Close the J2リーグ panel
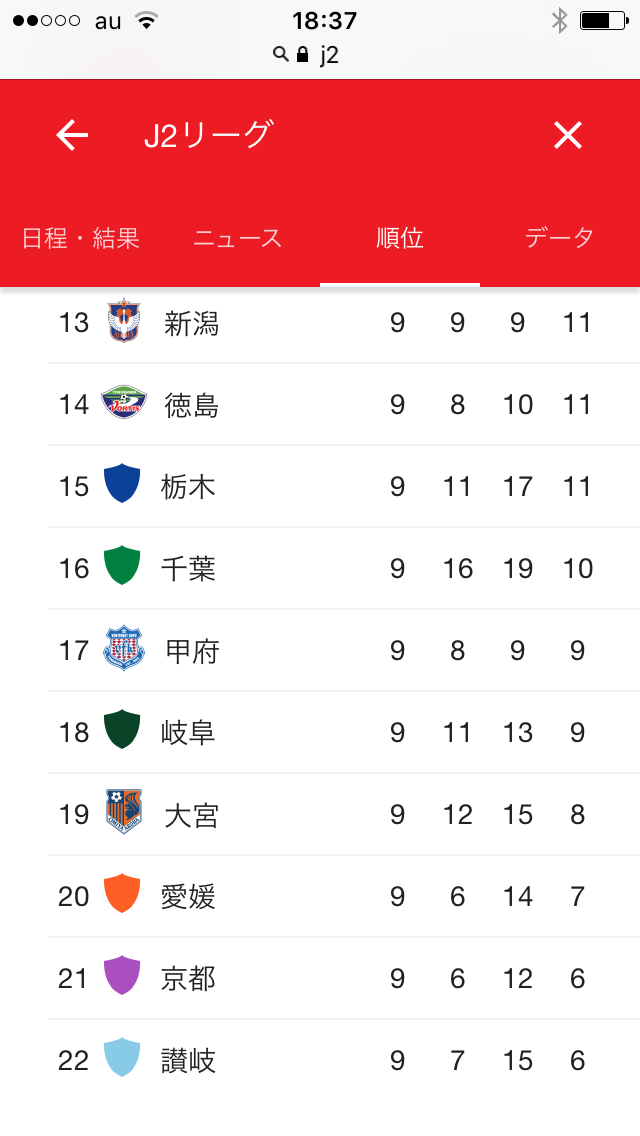 (x=568, y=135)
